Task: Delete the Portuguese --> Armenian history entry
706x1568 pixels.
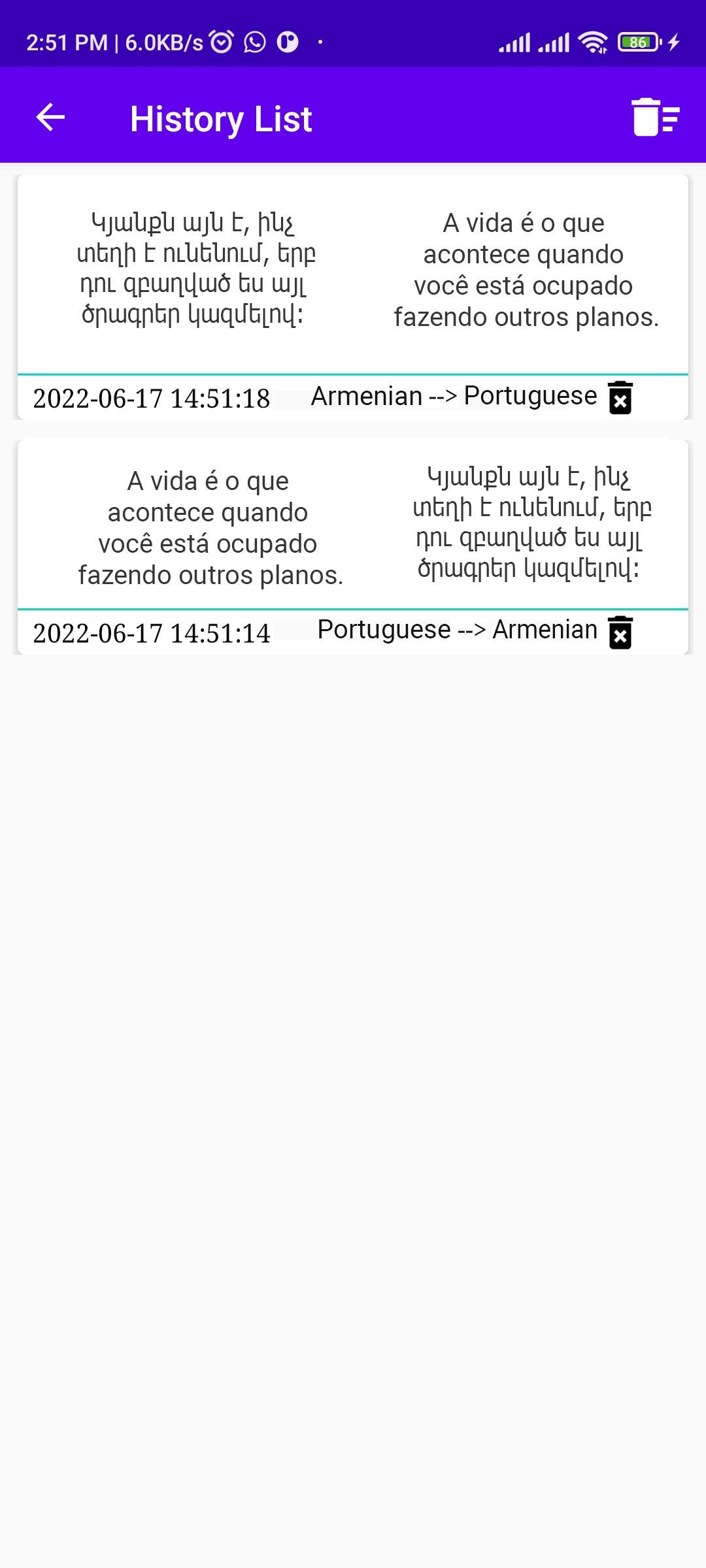Action: coord(620,632)
